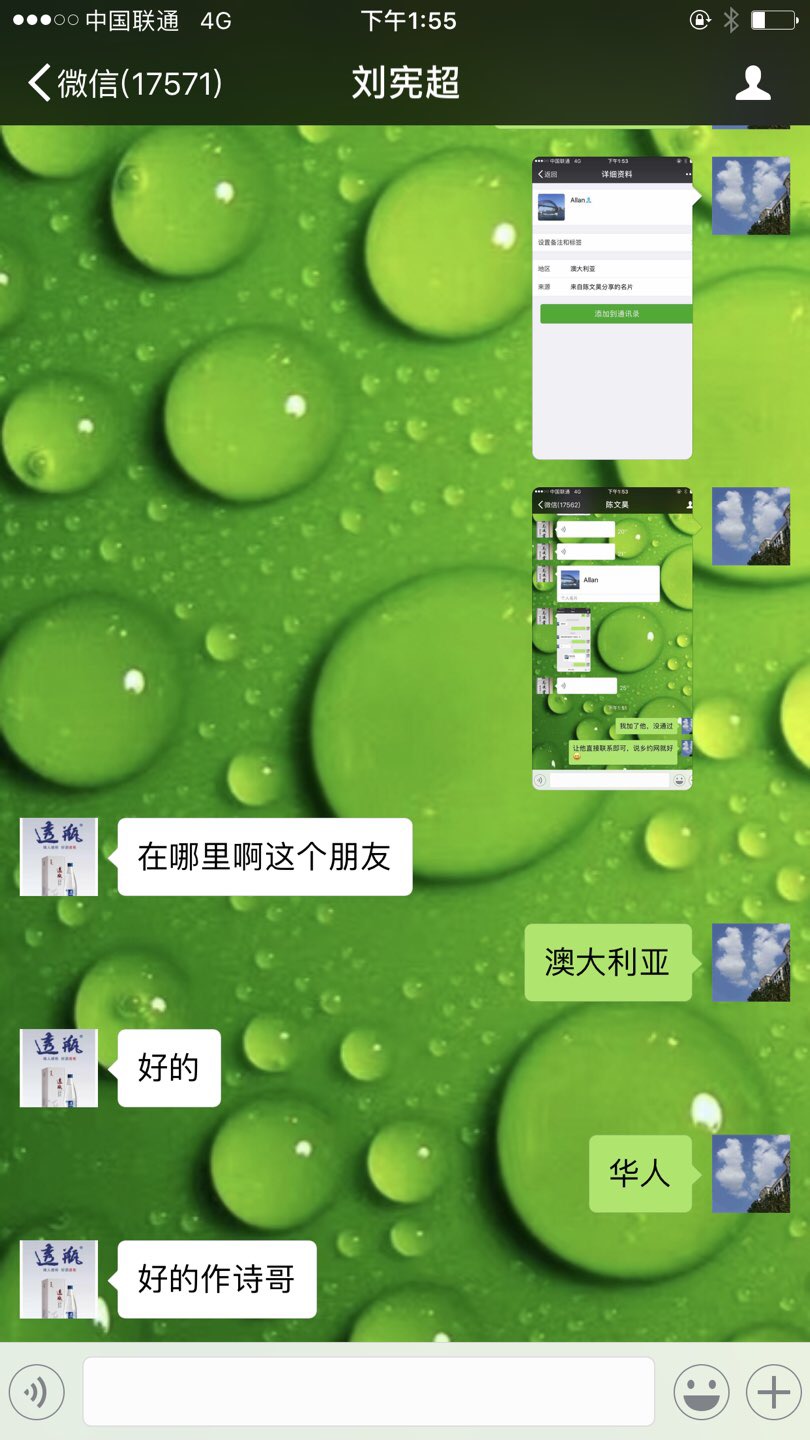This screenshot has height=1440, width=810.
Task: View contact avatar beside 在哪里啊这个朋友
Action: click(x=59, y=857)
